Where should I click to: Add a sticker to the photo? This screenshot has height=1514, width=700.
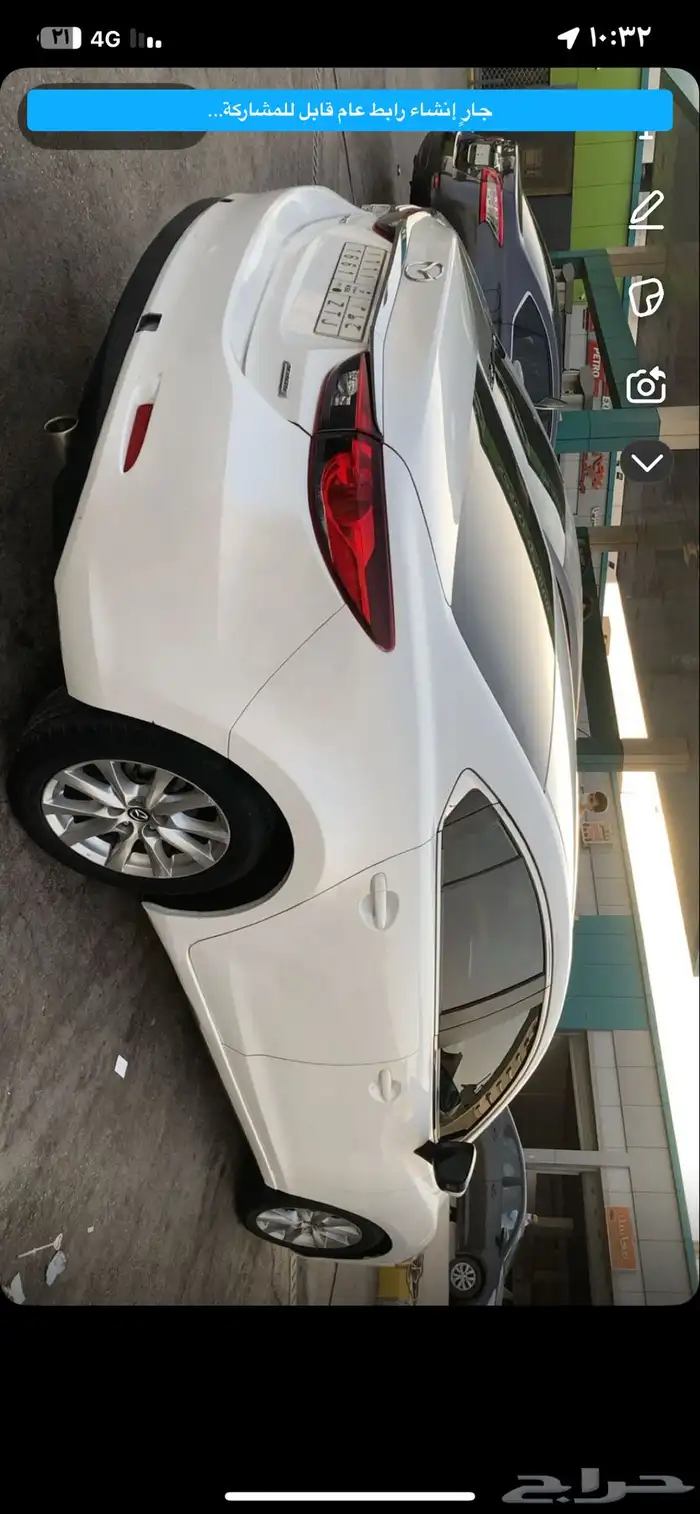click(647, 298)
